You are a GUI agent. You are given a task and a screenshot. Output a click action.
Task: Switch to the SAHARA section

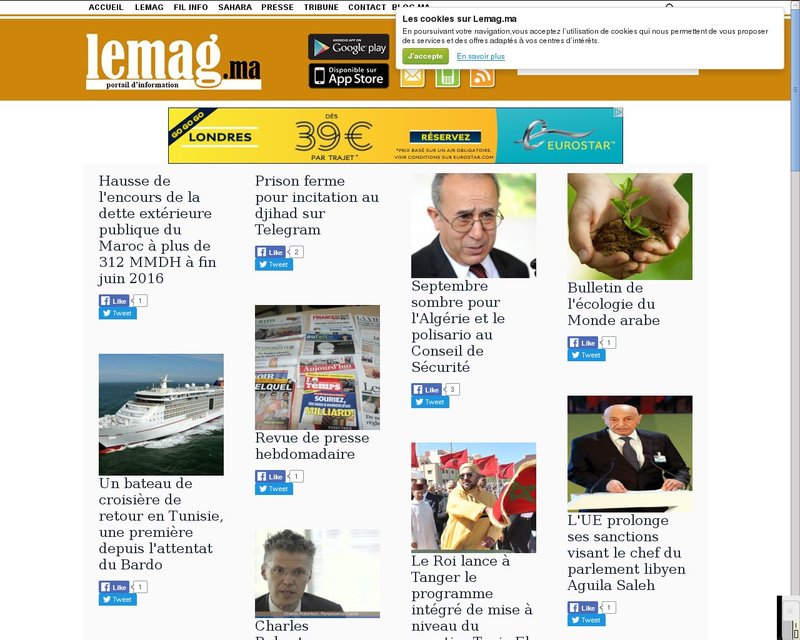pos(235,7)
